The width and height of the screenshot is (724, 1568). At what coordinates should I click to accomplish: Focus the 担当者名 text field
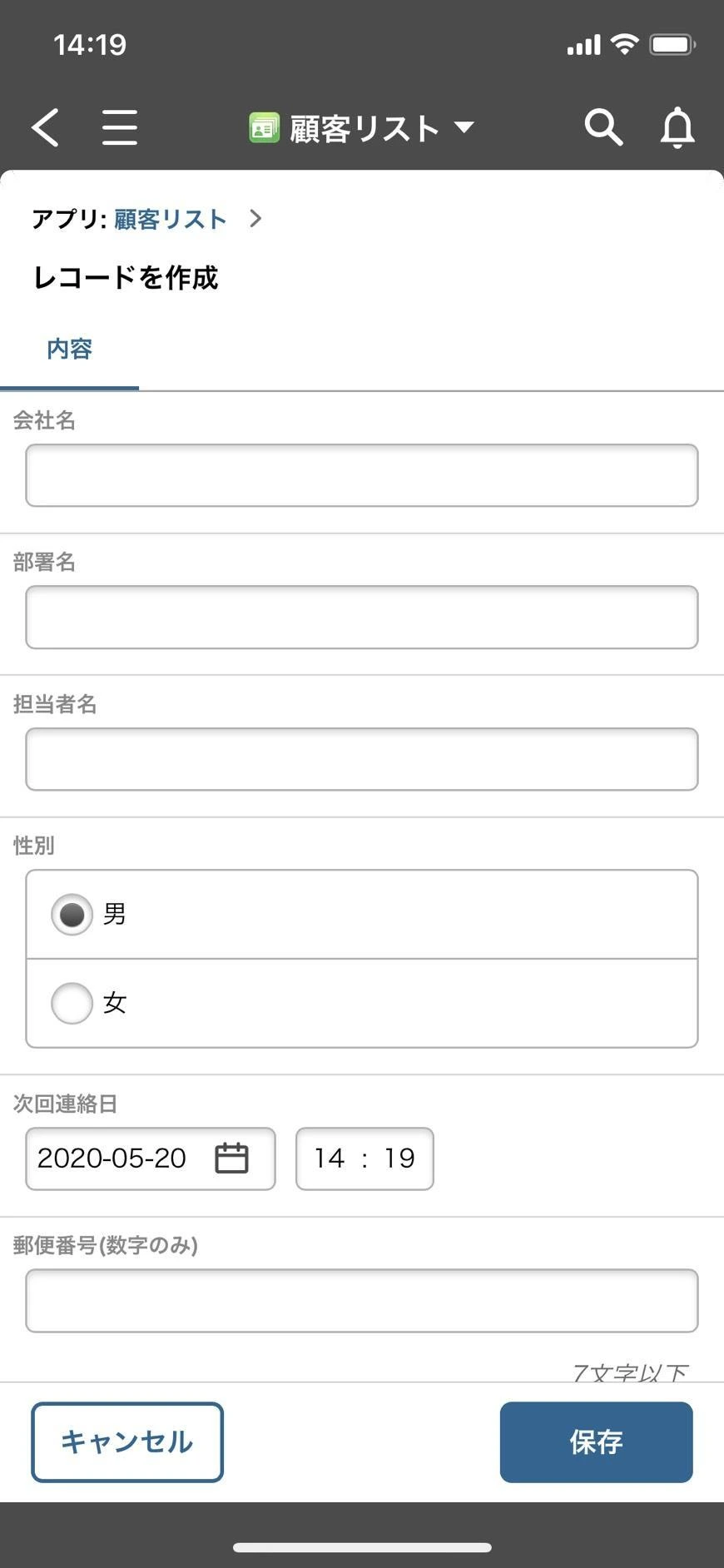pos(362,759)
